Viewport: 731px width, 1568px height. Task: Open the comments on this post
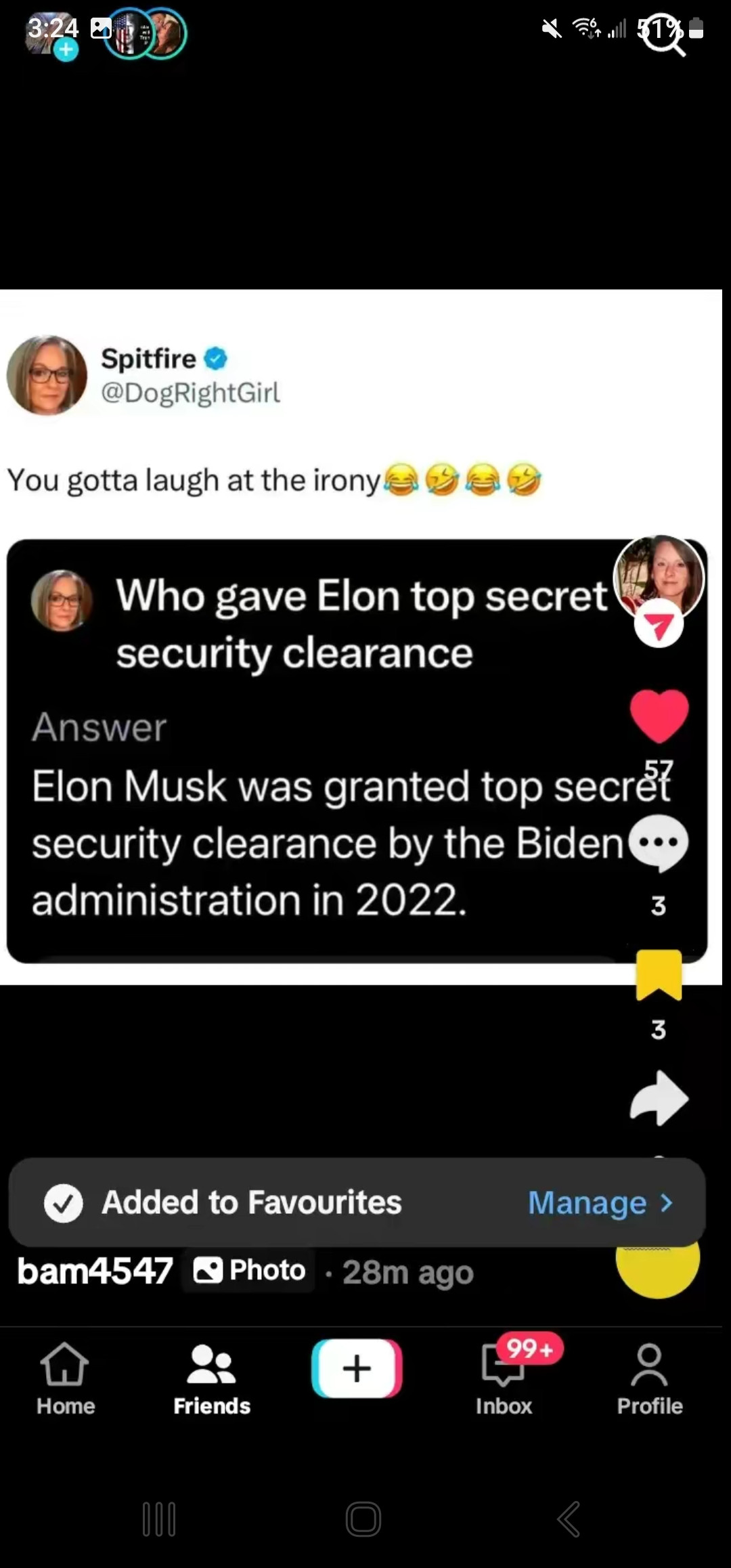pyautogui.click(x=659, y=844)
